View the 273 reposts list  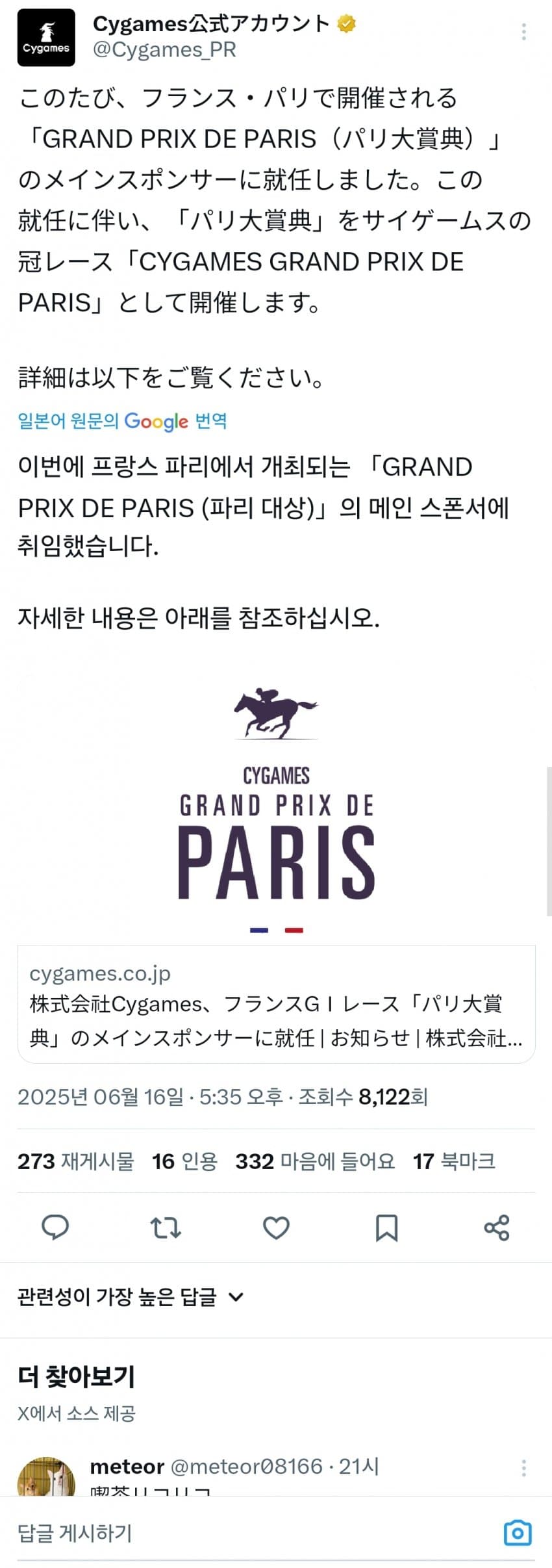point(76,1161)
